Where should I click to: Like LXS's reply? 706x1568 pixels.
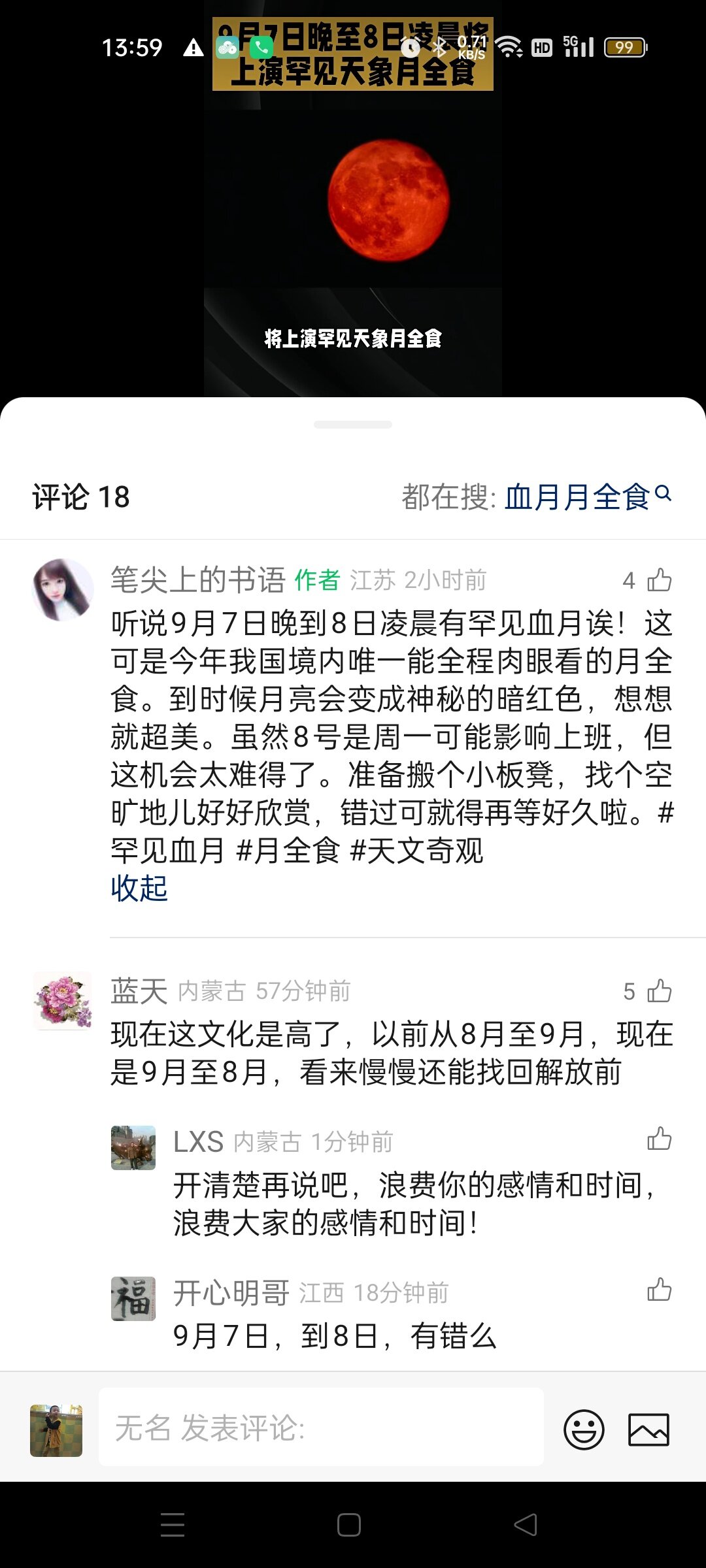pos(659,1139)
